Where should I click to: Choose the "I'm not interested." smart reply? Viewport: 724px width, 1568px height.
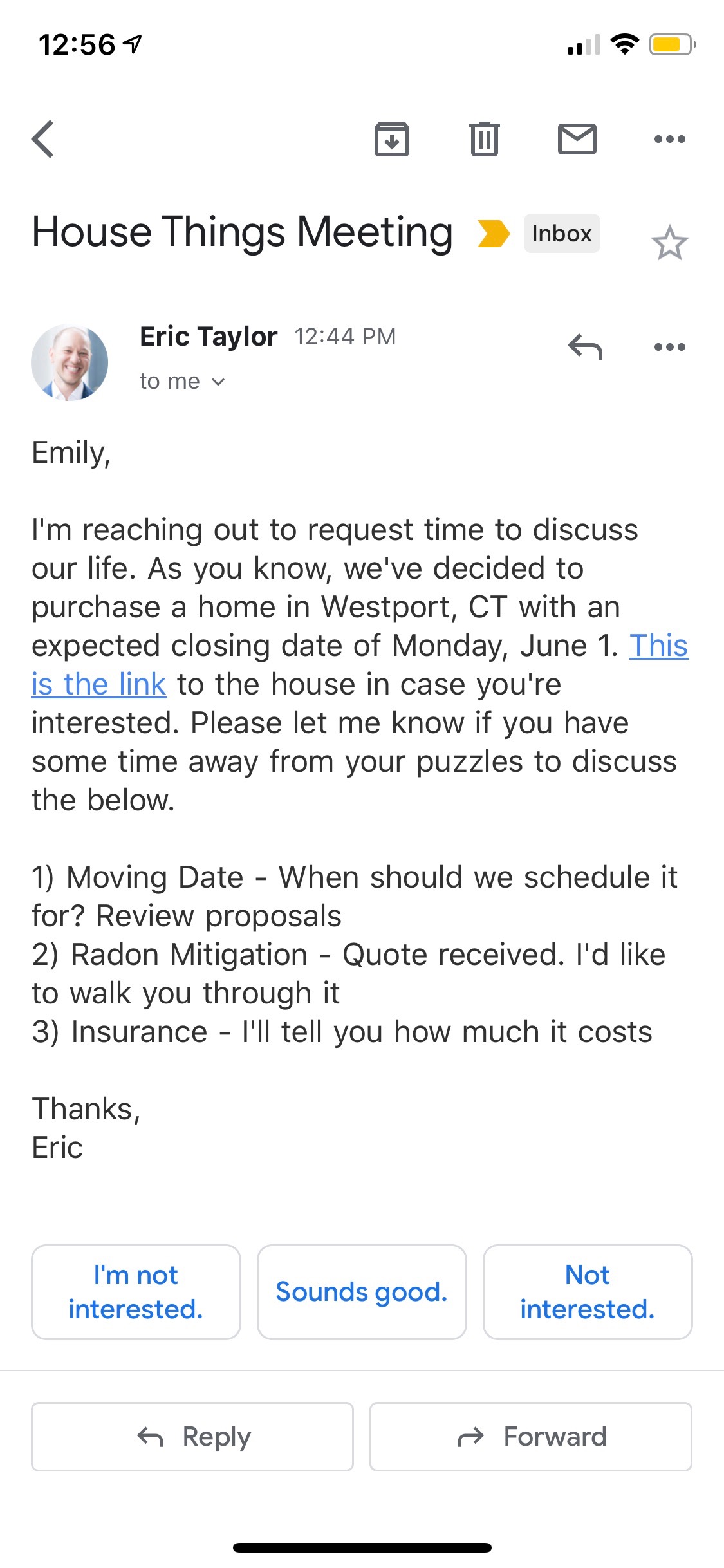tap(136, 1292)
